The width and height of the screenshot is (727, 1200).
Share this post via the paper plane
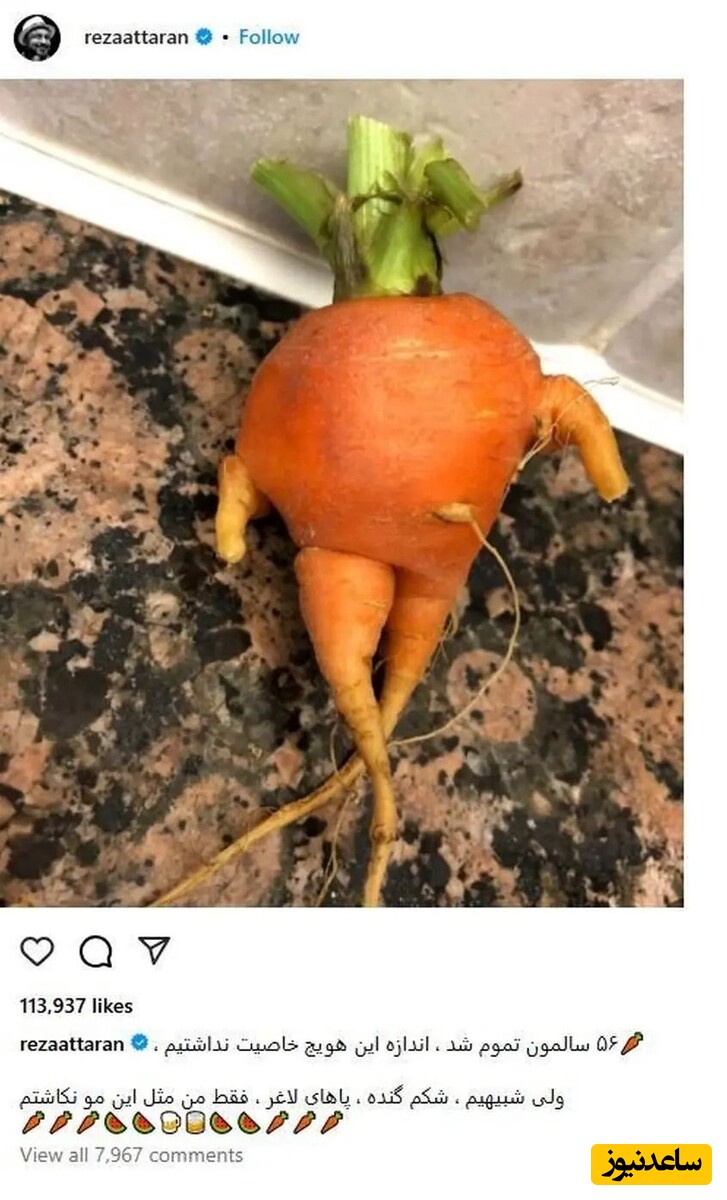pyautogui.click(x=153, y=950)
